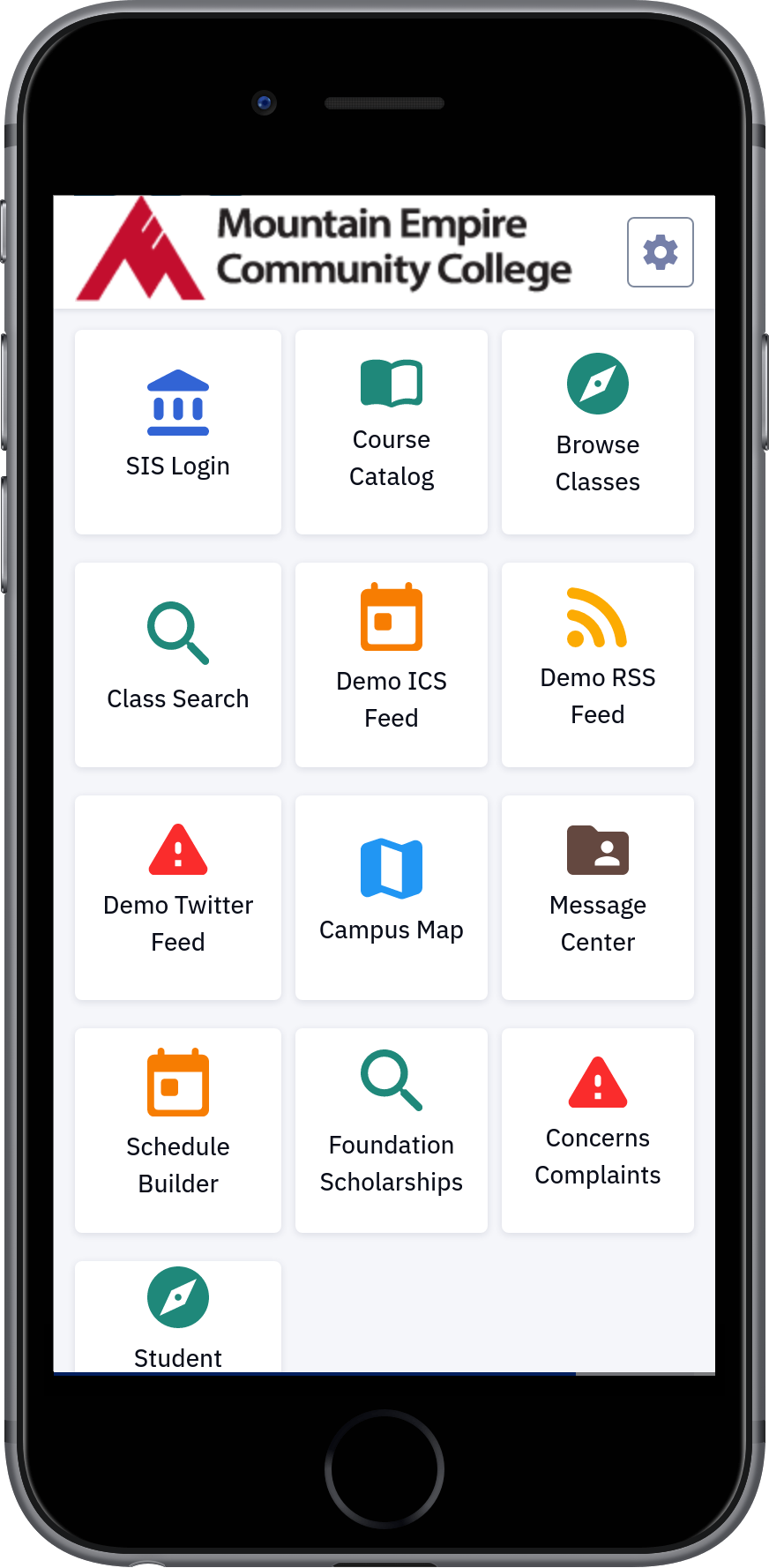Open the SIS Login tile

coord(178,432)
